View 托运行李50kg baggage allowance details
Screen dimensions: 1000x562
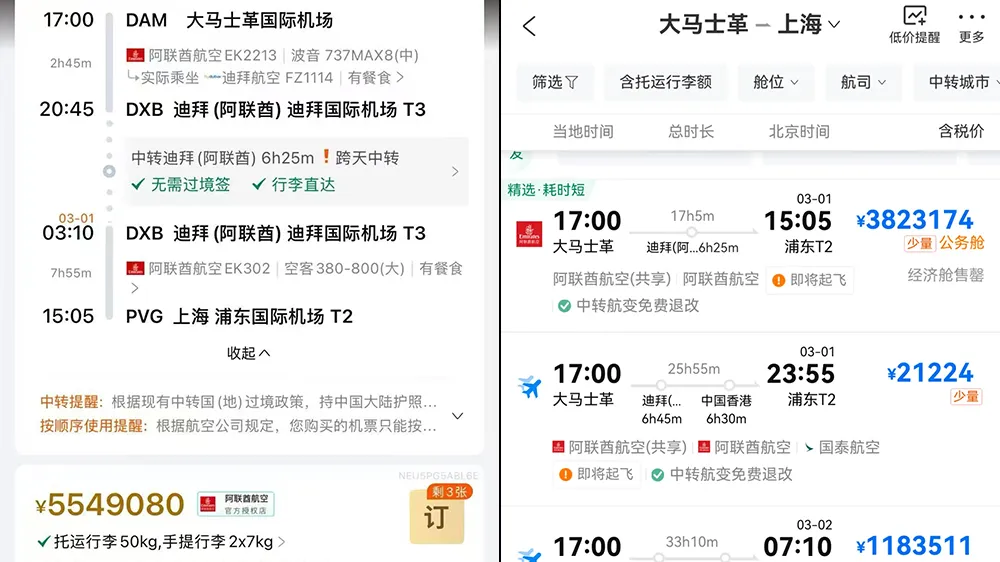point(165,542)
